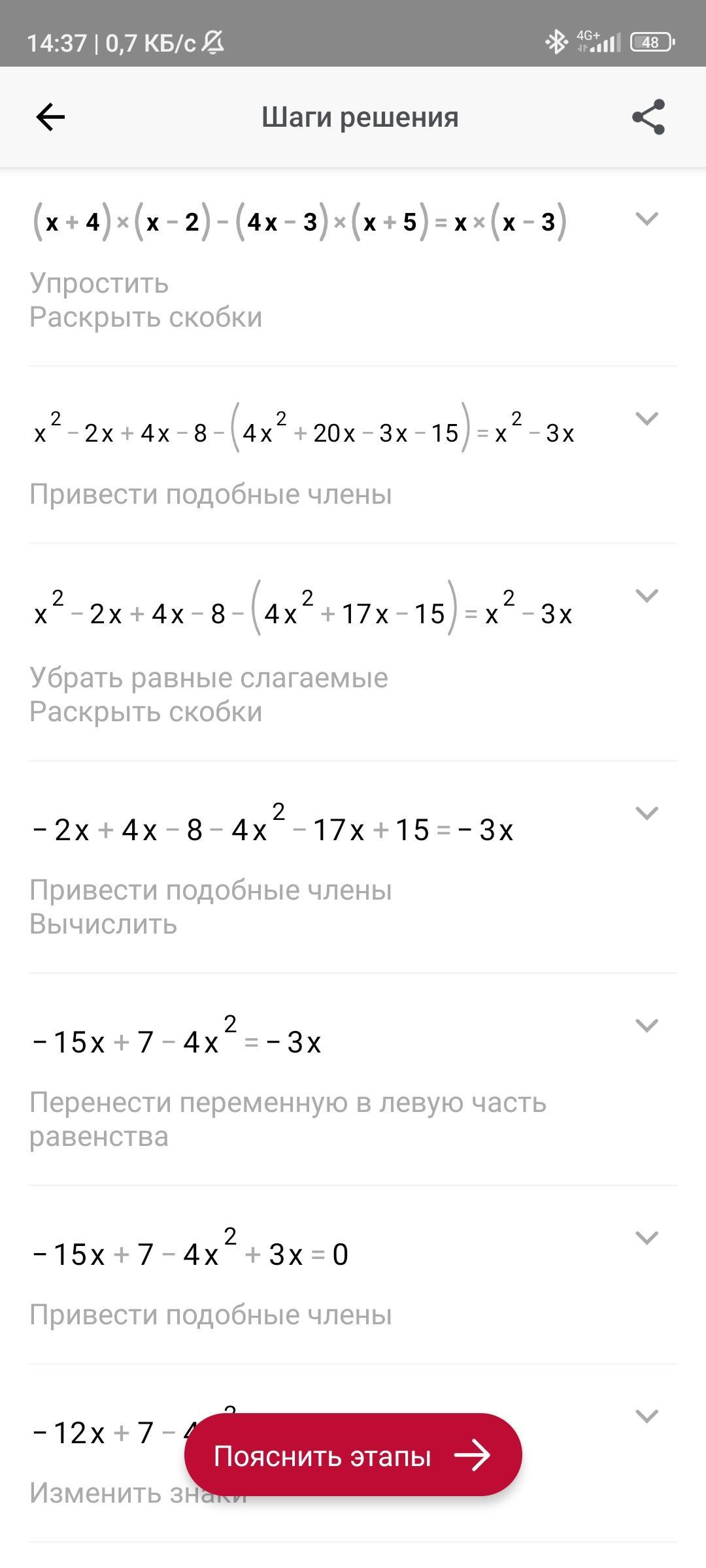706x1568 pixels.
Task: Share the solution steps
Action: [648, 118]
